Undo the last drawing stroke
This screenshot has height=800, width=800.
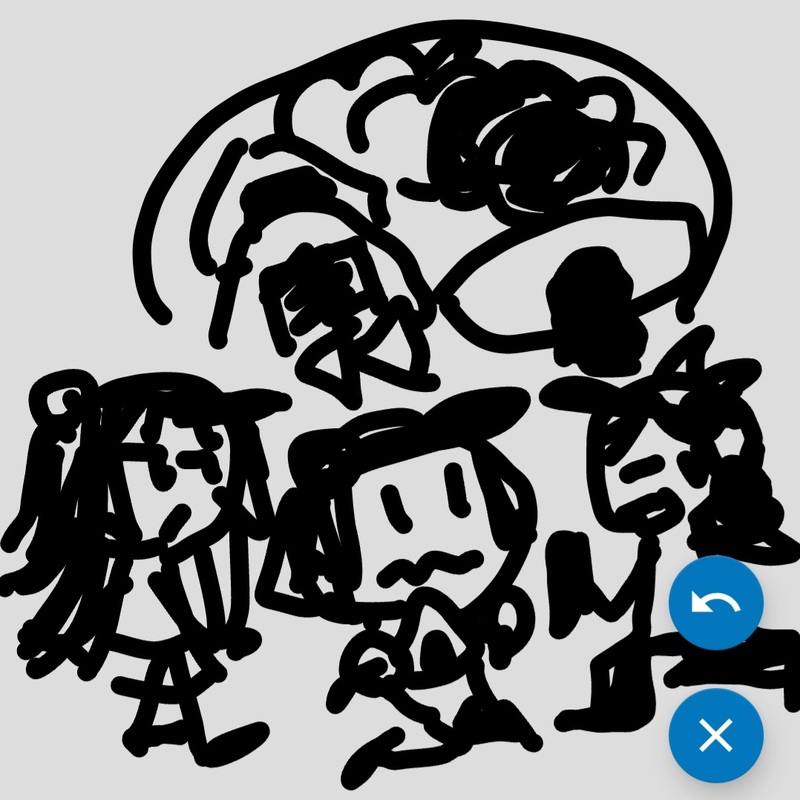tap(716, 604)
